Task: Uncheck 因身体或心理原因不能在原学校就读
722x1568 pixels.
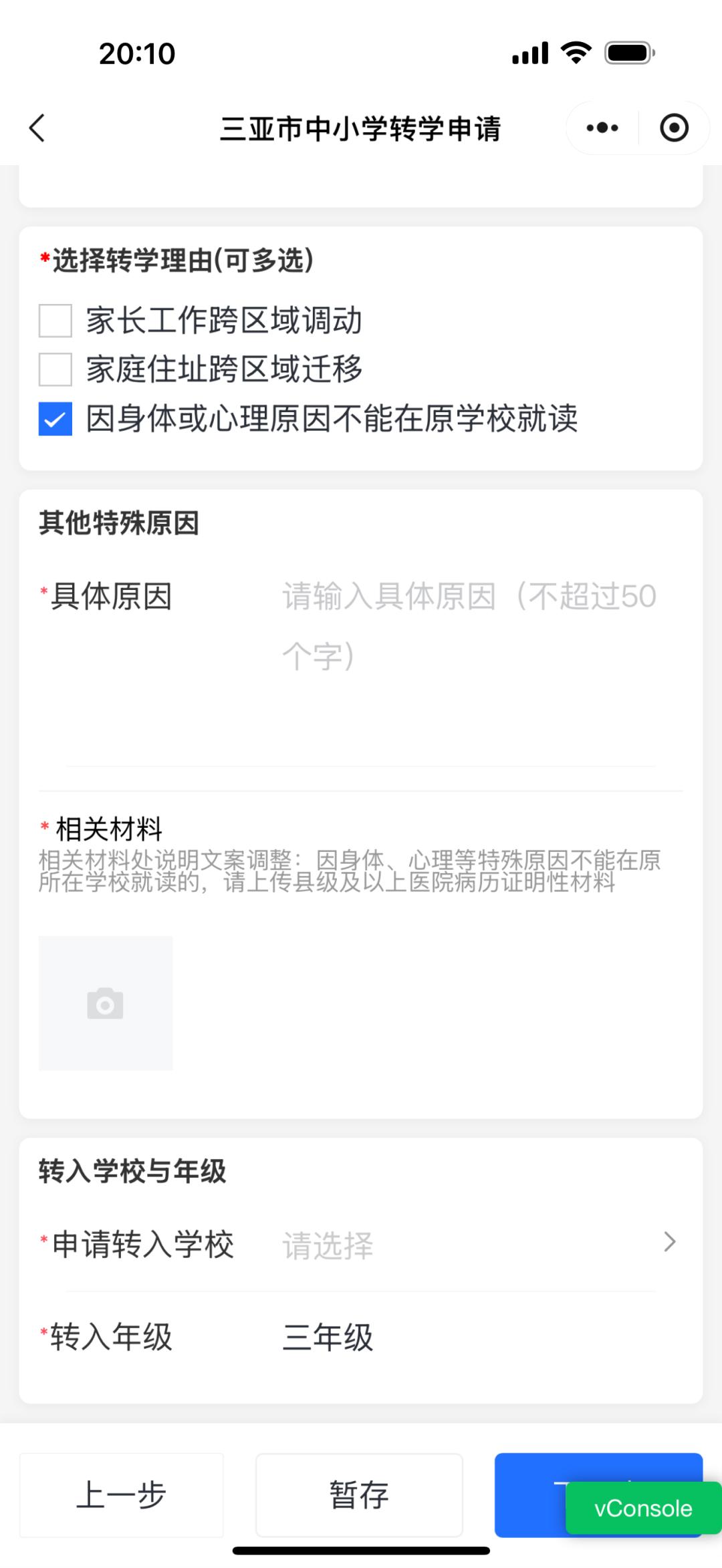Action: tap(55, 419)
